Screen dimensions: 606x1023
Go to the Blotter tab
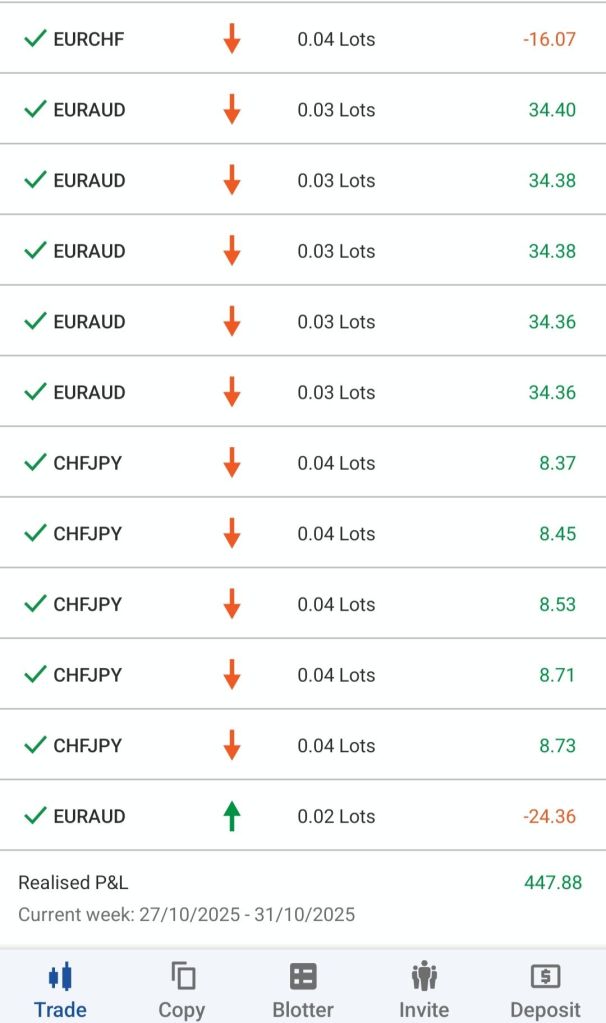click(303, 989)
